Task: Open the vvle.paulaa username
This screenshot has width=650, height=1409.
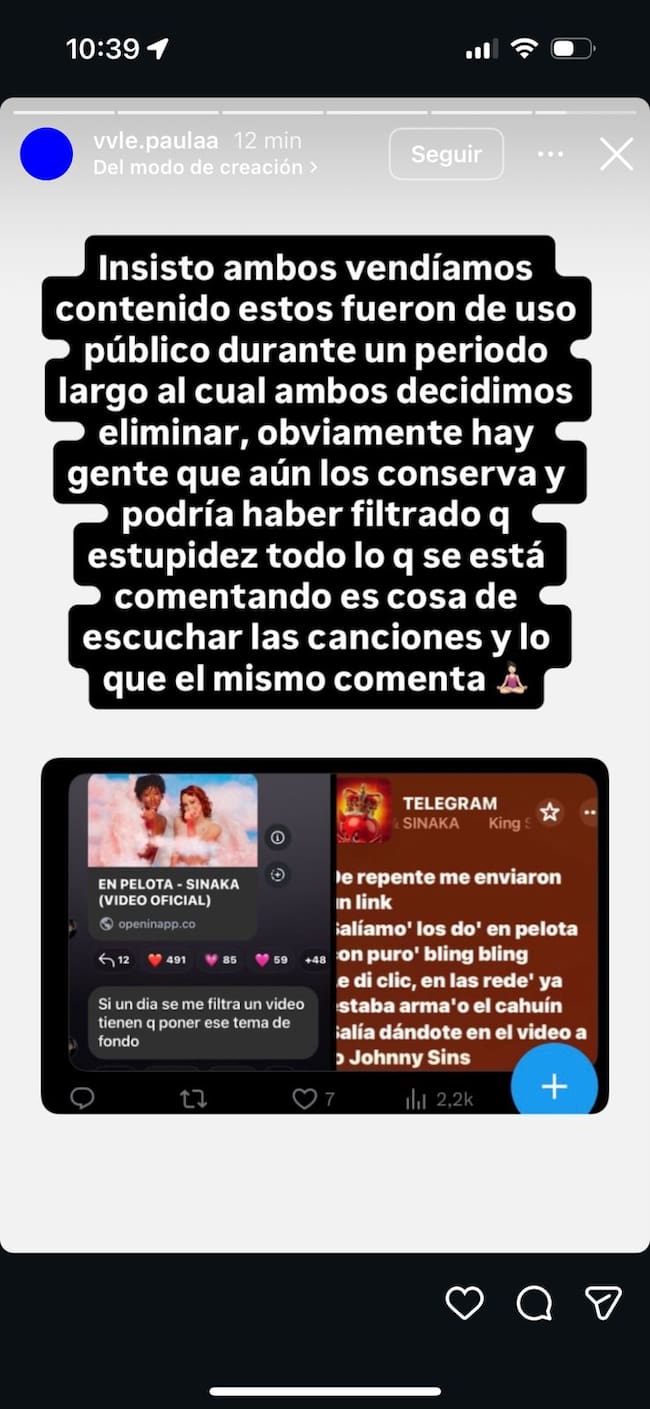Action: [x=154, y=140]
